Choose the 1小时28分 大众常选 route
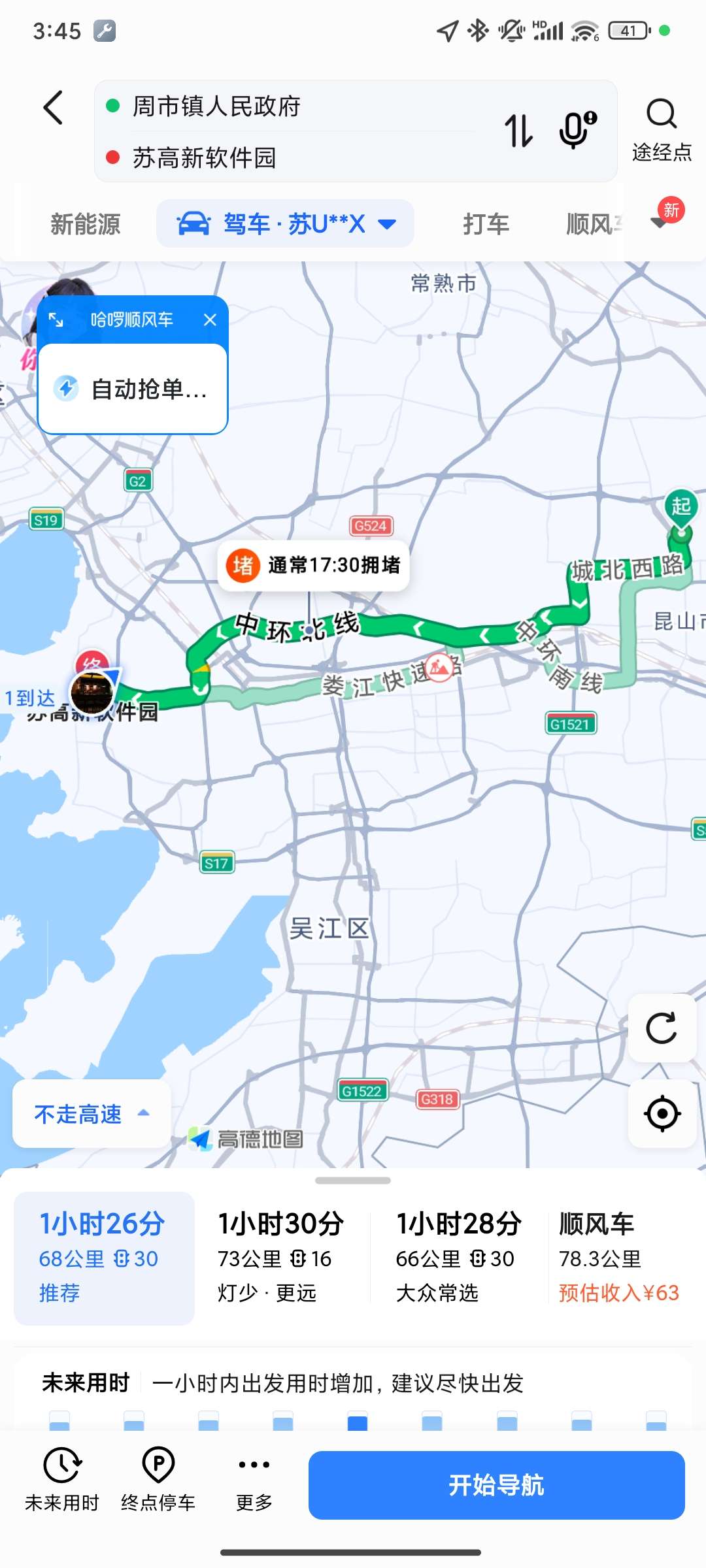 click(x=459, y=1258)
